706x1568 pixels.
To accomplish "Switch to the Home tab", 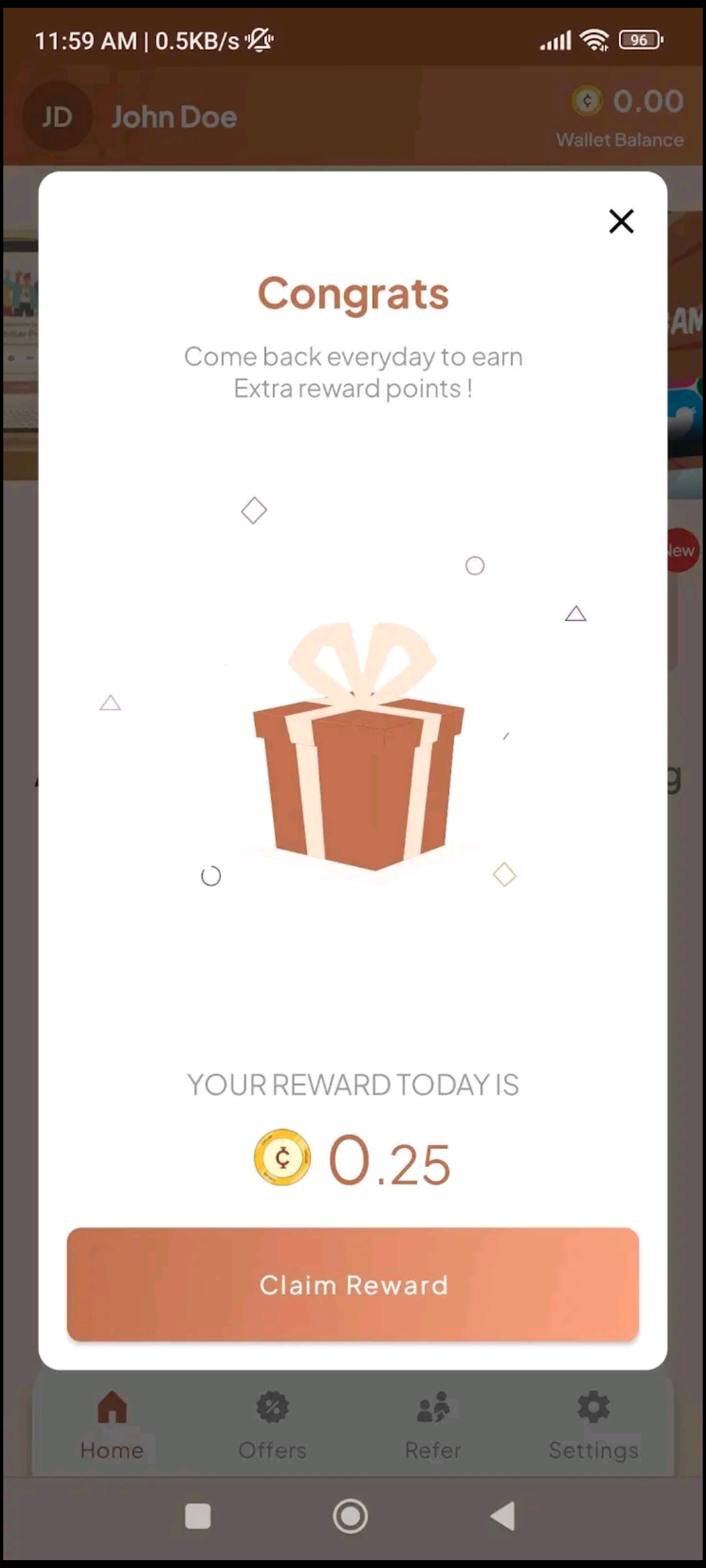I will click(112, 1424).
